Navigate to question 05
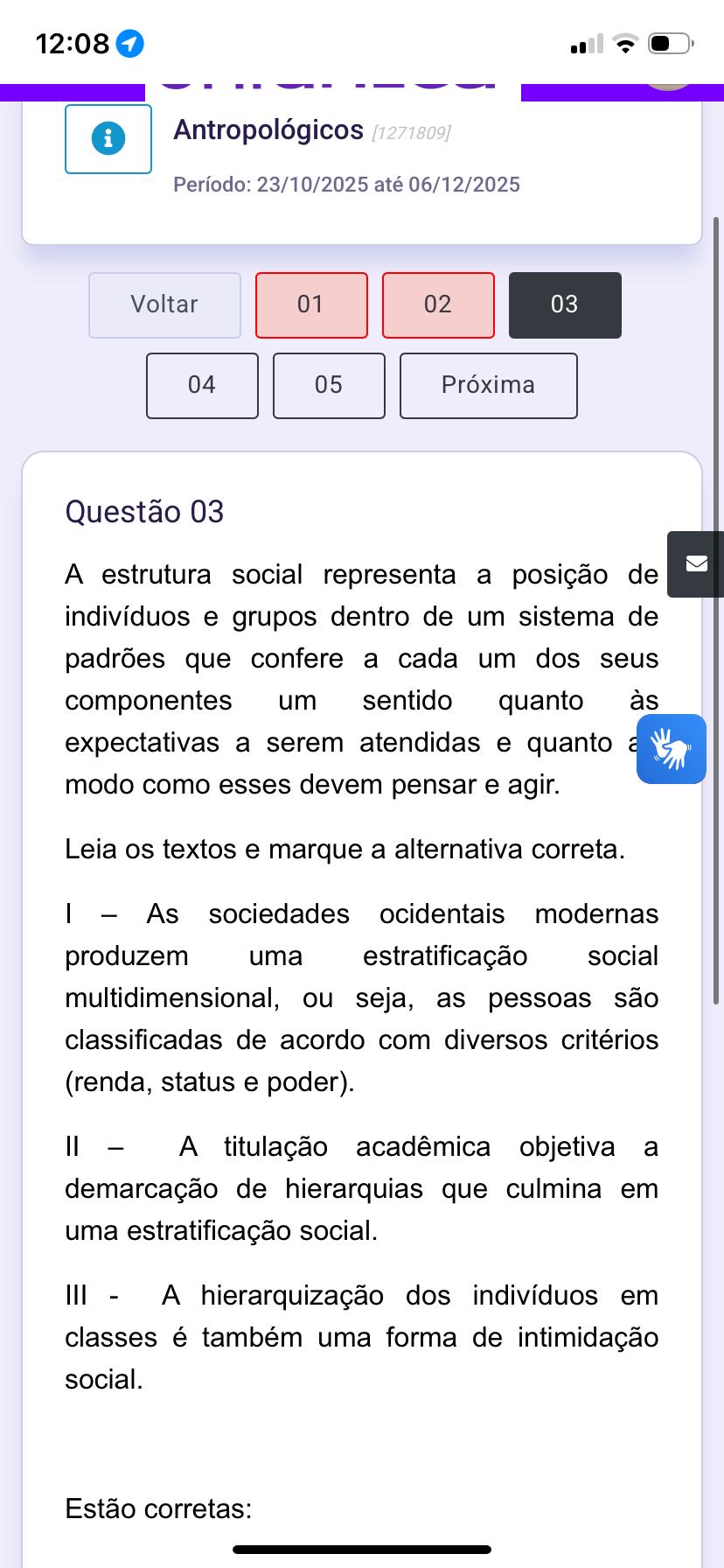The height and width of the screenshot is (1568, 724). [329, 385]
